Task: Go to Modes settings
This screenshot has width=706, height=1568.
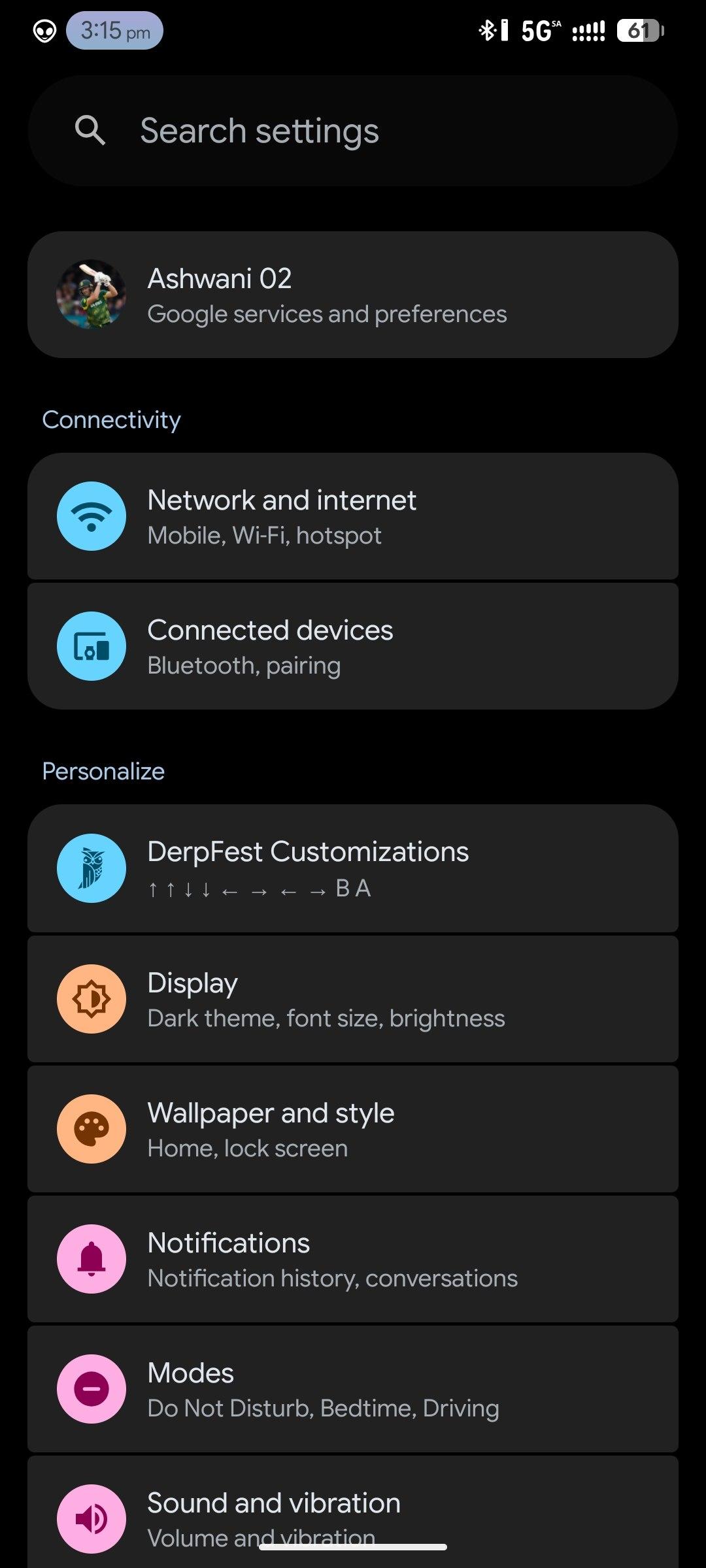Action: 353,1389
